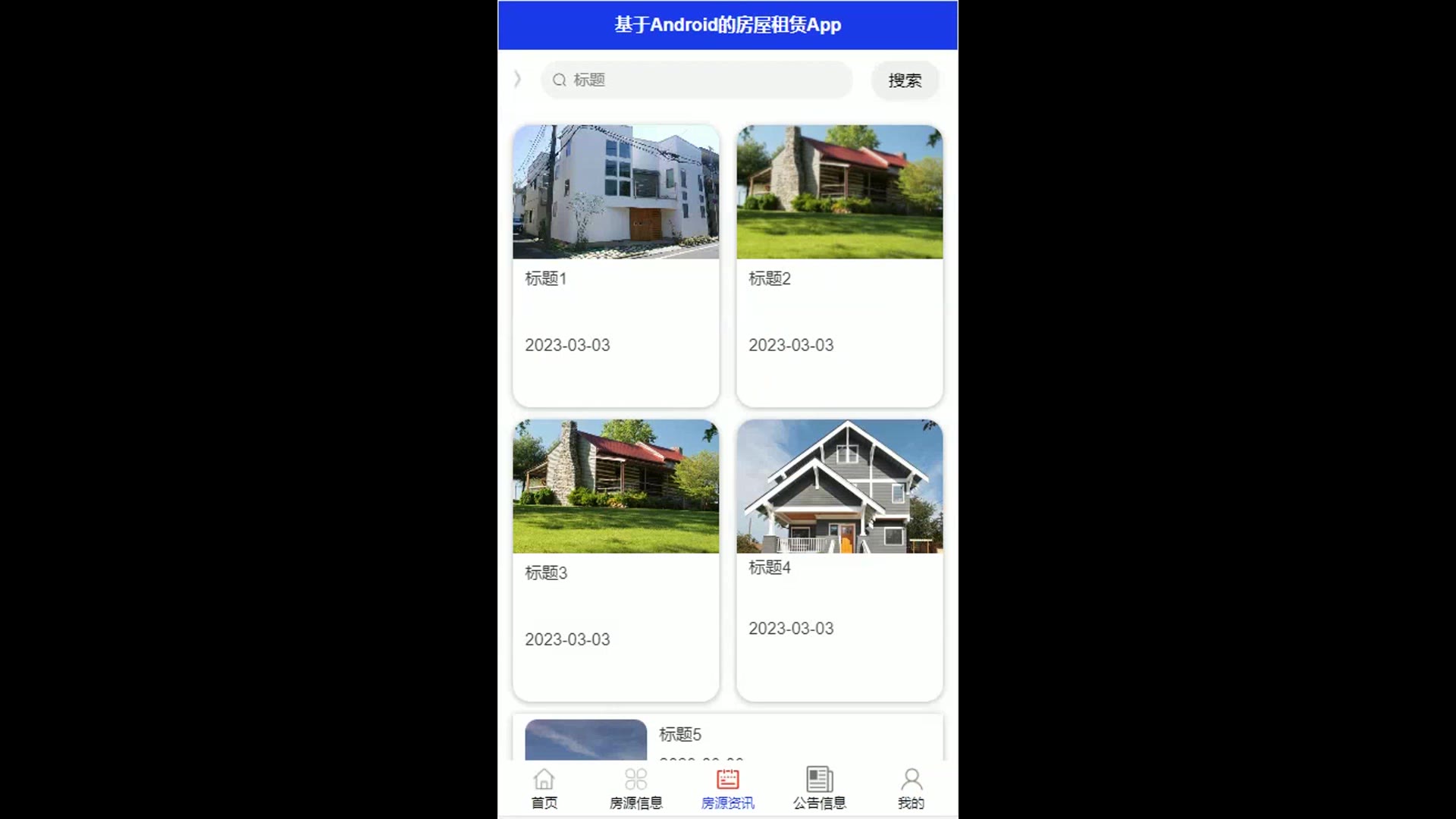Open the 我的 profile tab
Image resolution: width=1456 pixels, height=819 pixels.
(x=911, y=789)
